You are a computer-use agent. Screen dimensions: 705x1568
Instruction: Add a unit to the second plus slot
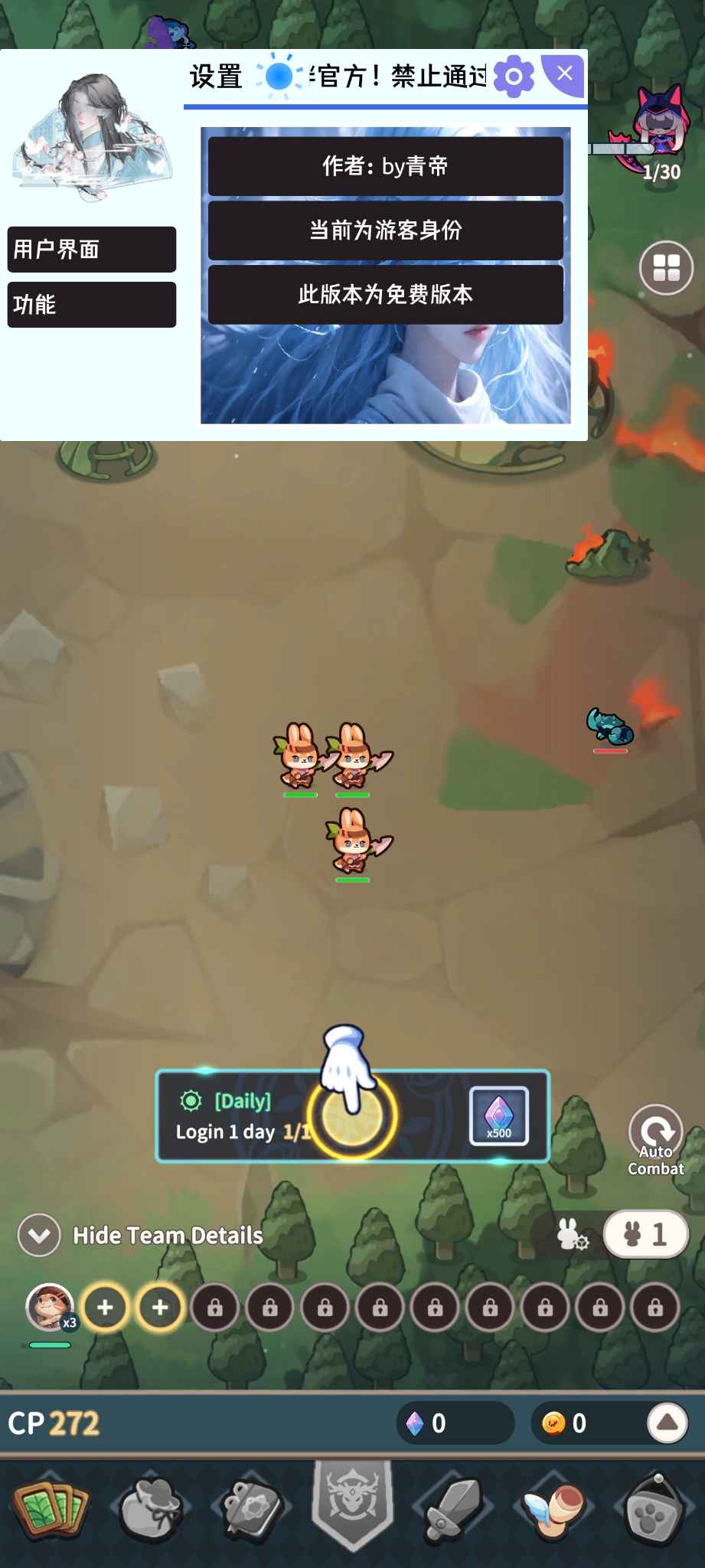[x=160, y=1307]
